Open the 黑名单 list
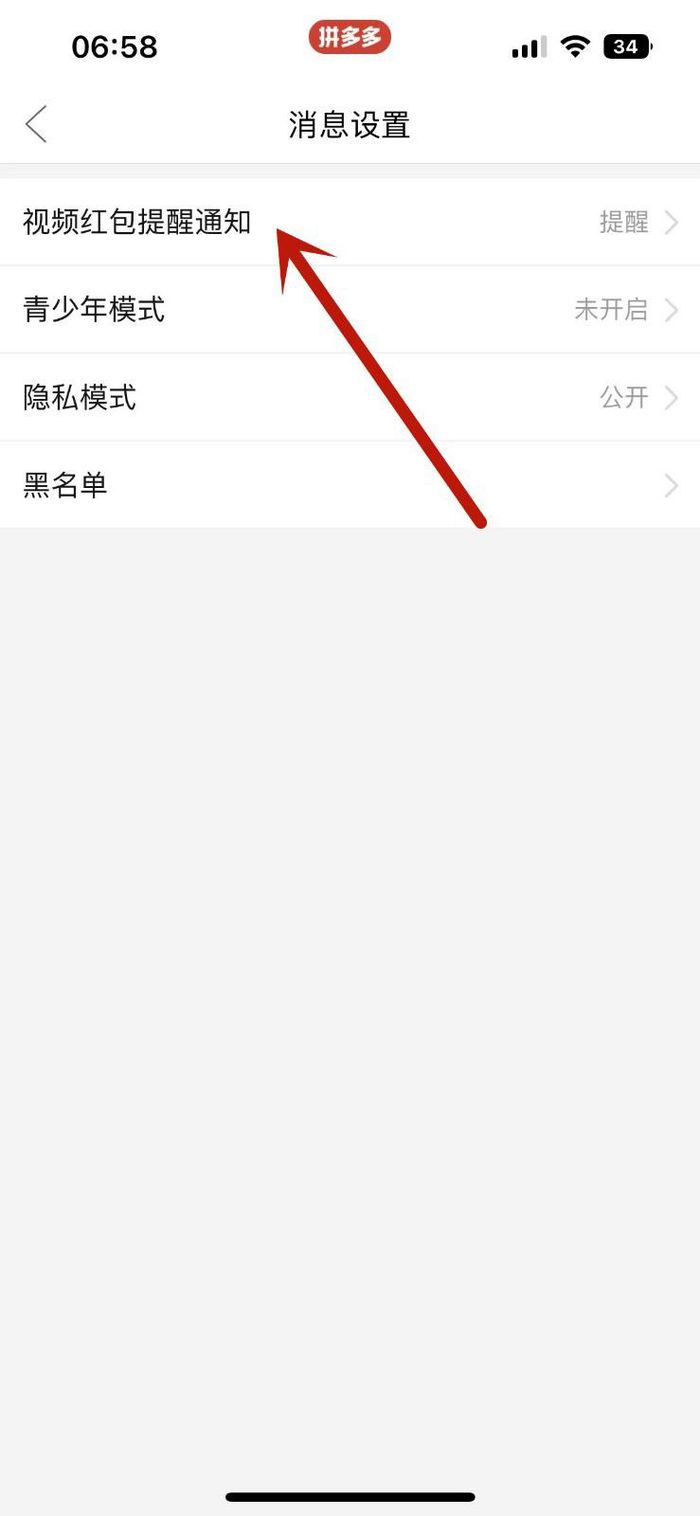Image resolution: width=700 pixels, height=1516 pixels. pyautogui.click(x=349, y=486)
